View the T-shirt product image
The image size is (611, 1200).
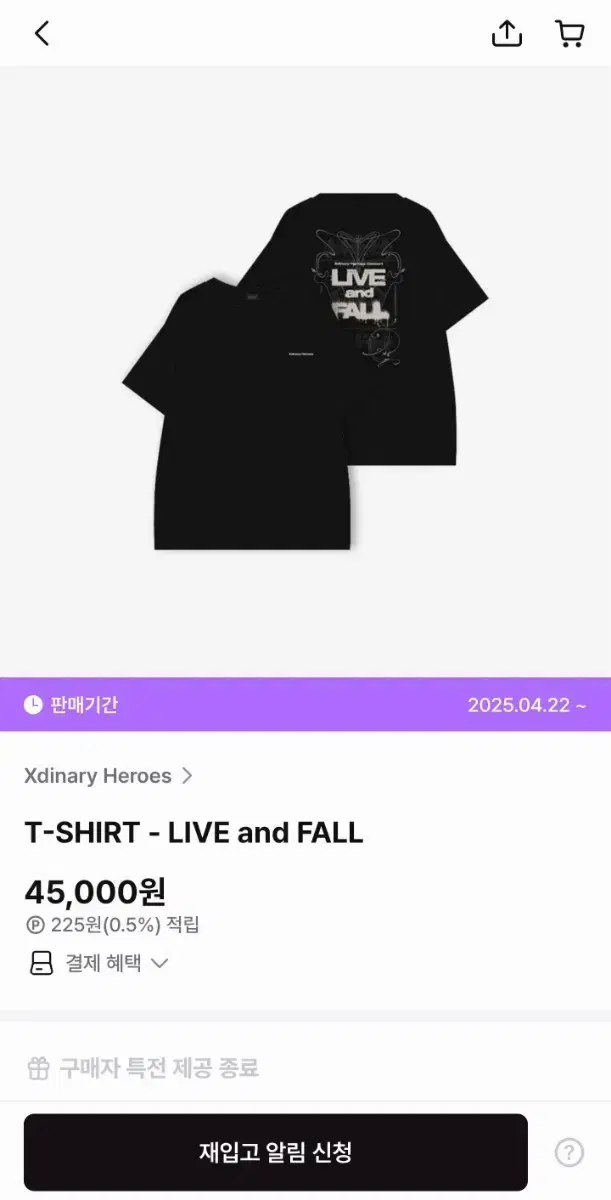pyautogui.click(x=305, y=371)
